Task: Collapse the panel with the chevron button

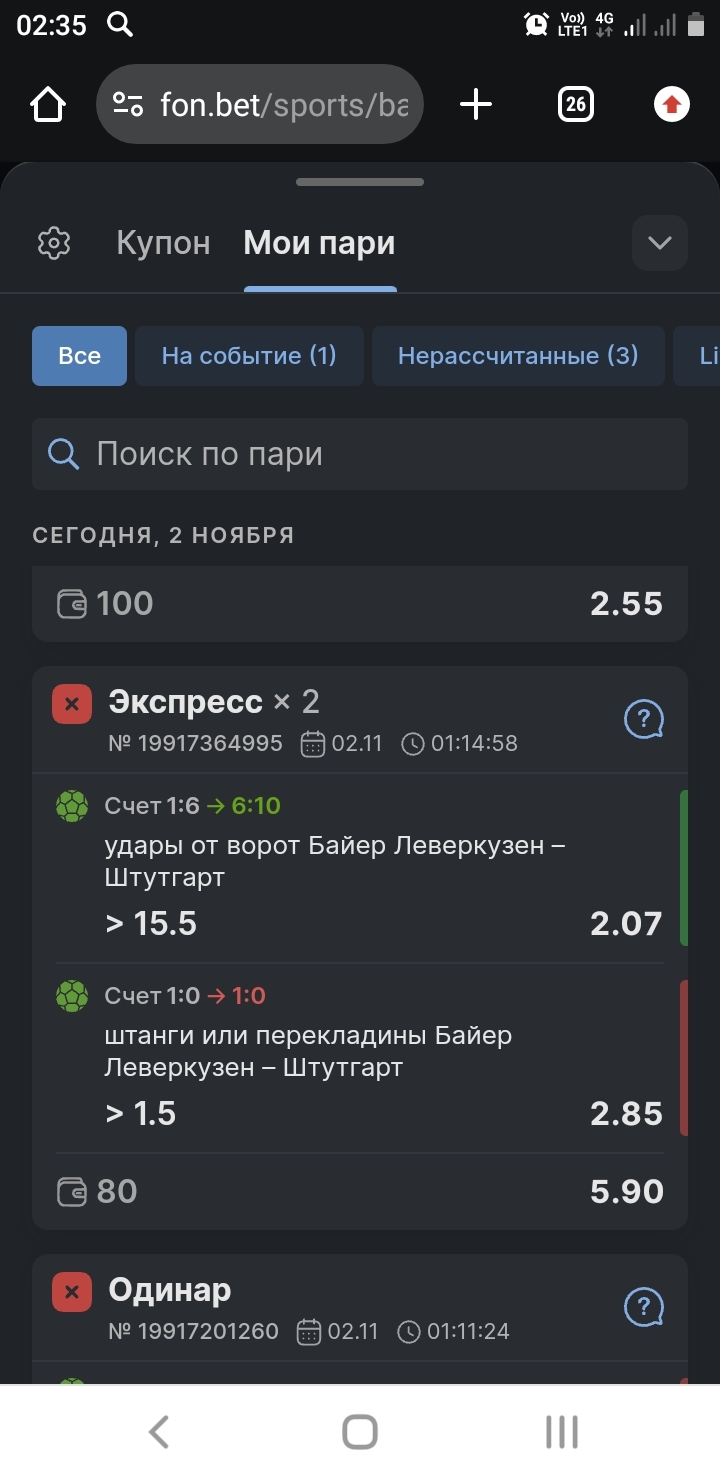Action: point(660,243)
